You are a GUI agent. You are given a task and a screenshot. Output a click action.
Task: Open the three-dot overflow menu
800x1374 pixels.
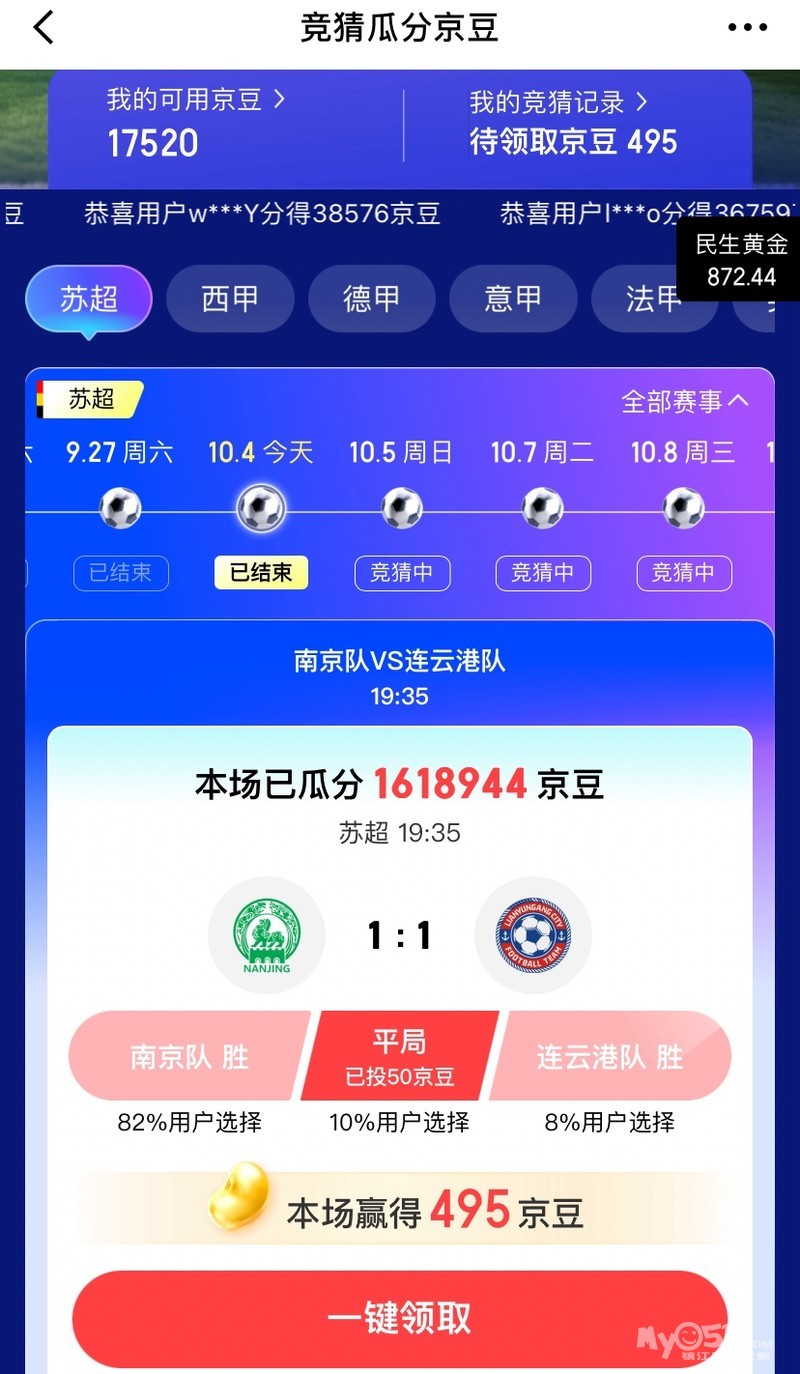(x=747, y=28)
